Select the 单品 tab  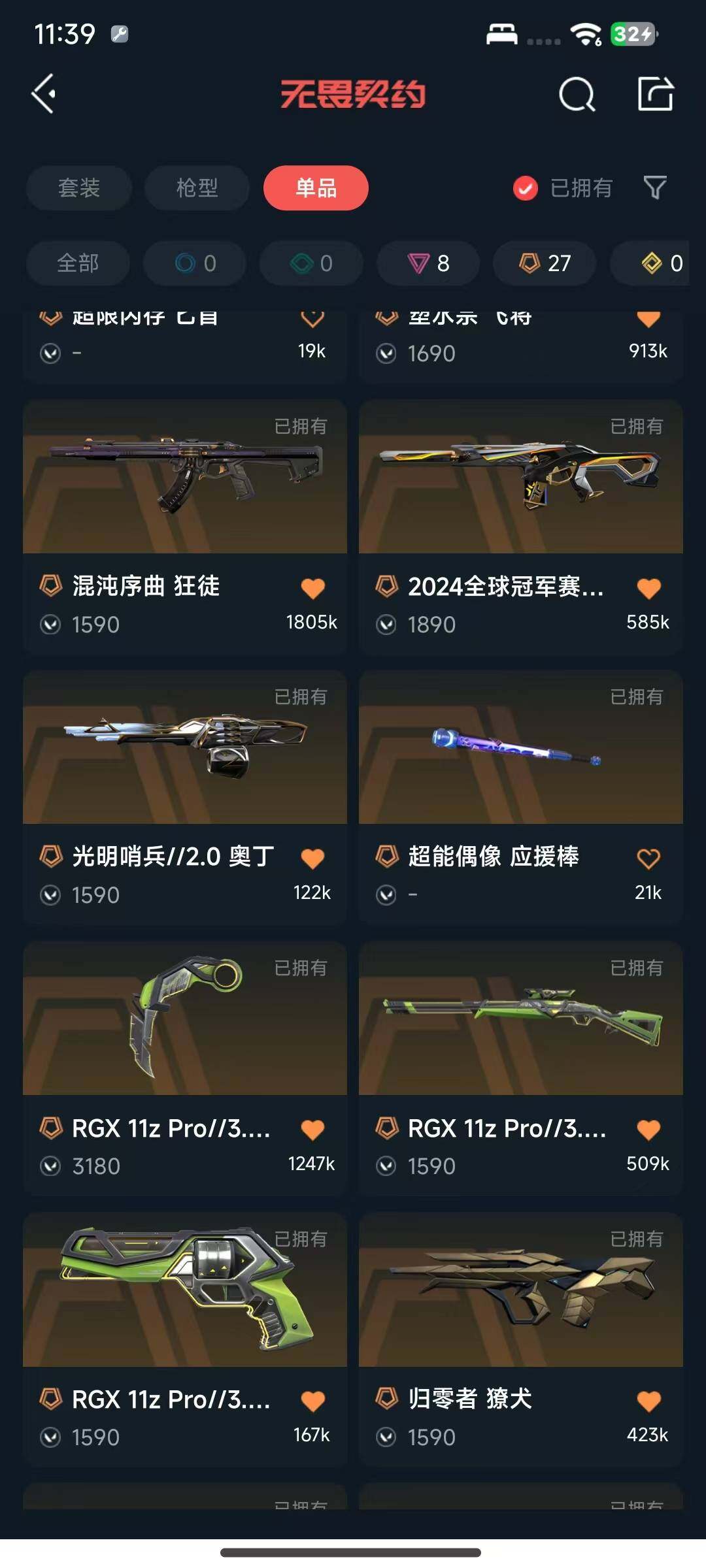tap(315, 188)
